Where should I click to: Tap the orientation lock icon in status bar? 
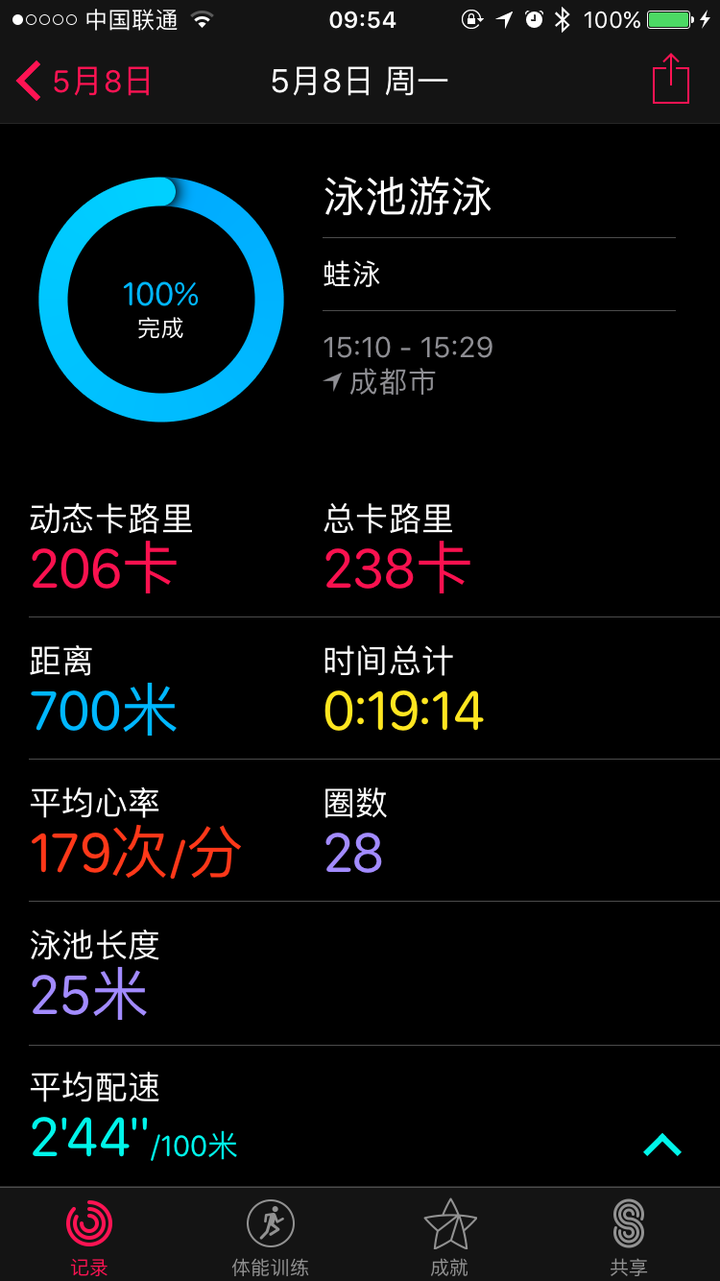pyautogui.click(x=471, y=18)
